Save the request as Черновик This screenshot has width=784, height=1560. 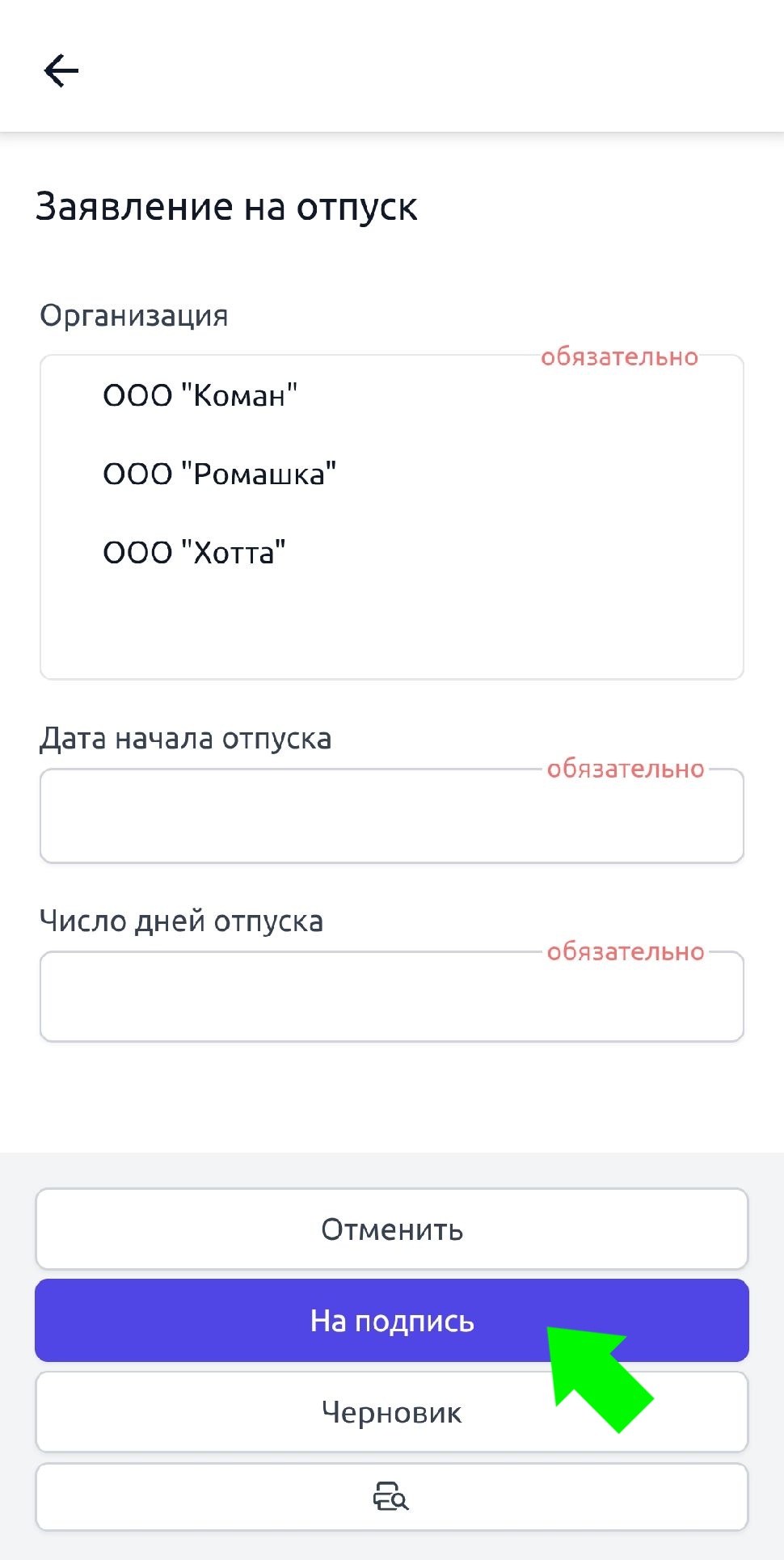pyautogui.click(x=391, y=1412)
